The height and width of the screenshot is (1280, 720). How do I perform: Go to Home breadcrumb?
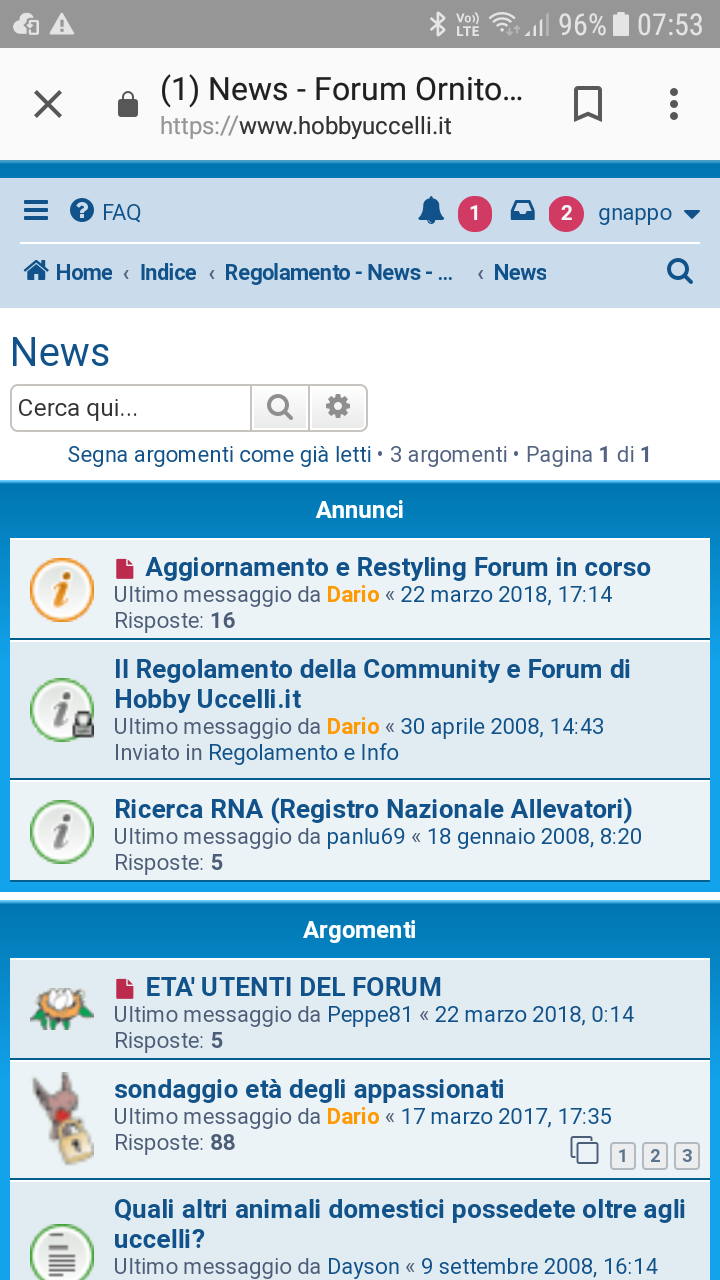69,272
